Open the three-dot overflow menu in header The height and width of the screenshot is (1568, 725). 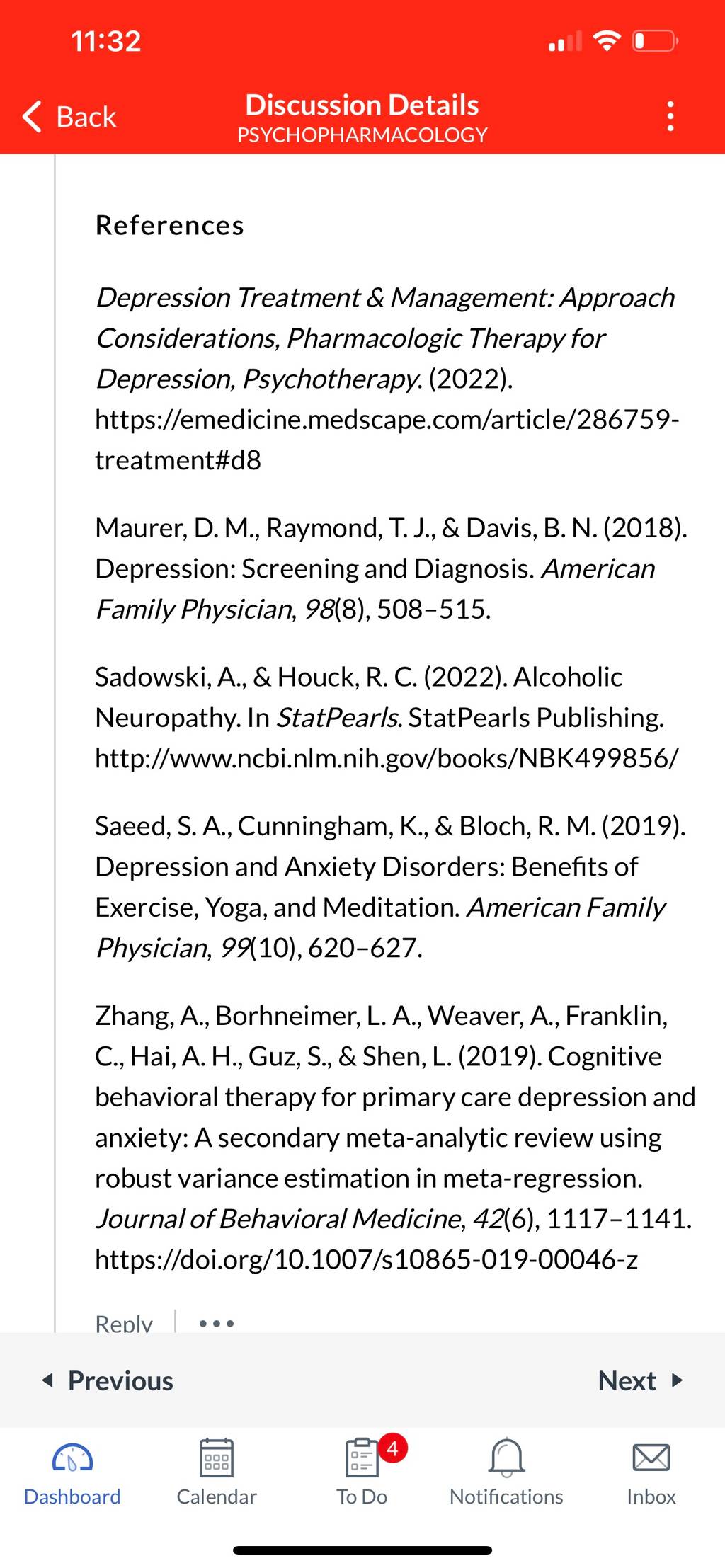coord(670,116)
